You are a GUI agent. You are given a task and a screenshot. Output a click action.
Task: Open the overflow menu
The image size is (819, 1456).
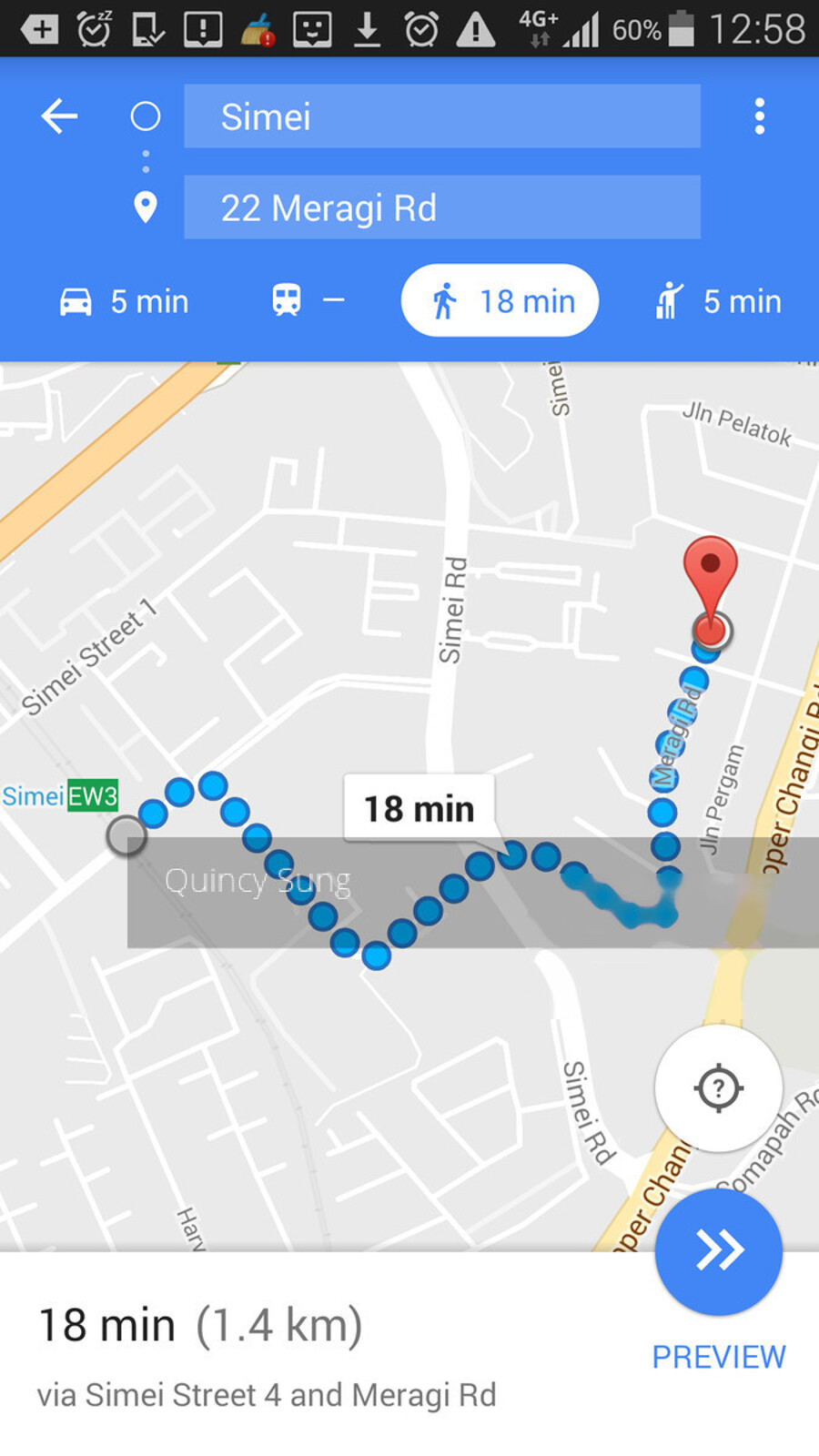759,116
